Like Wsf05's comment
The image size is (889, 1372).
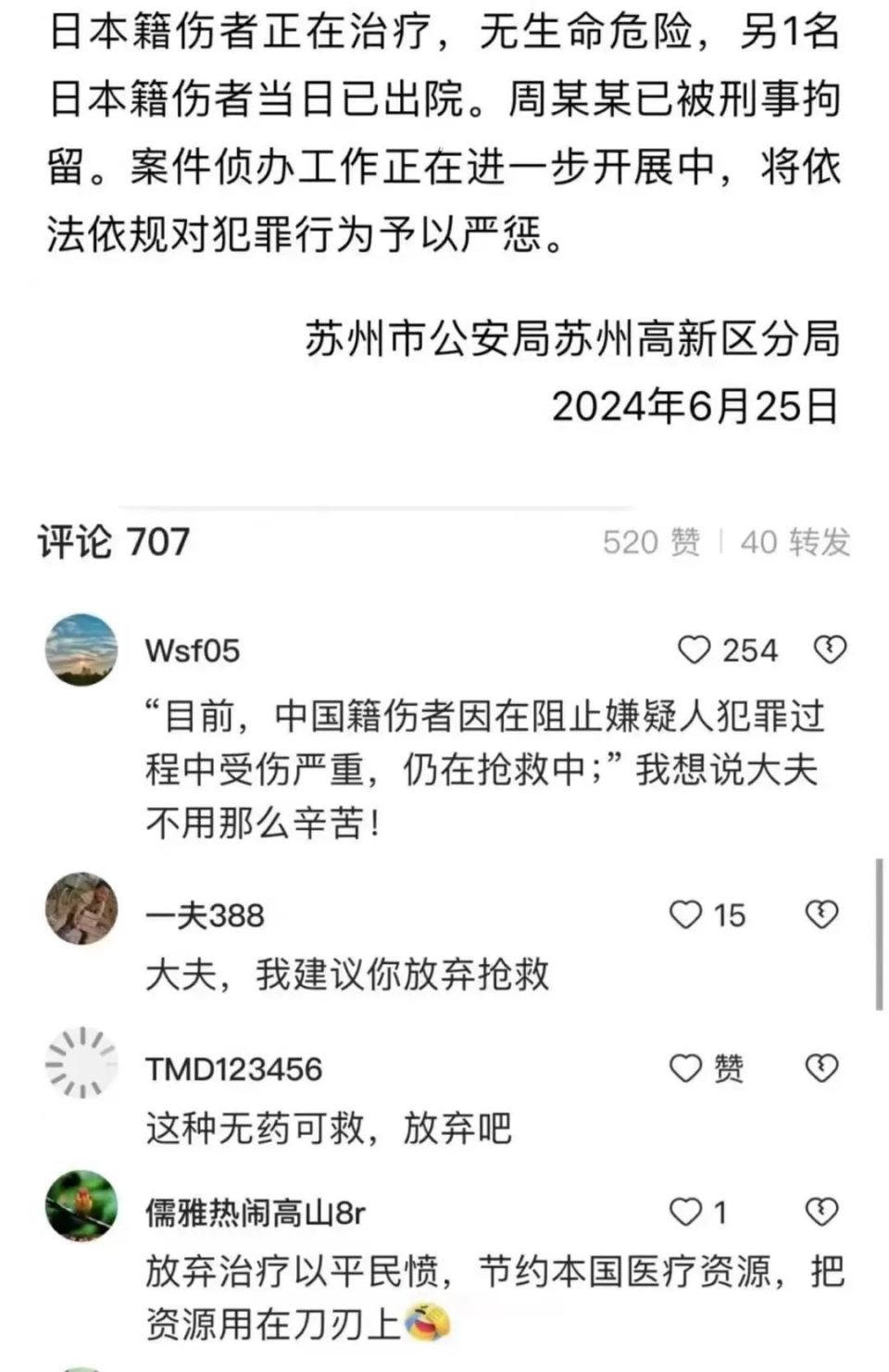695,651
